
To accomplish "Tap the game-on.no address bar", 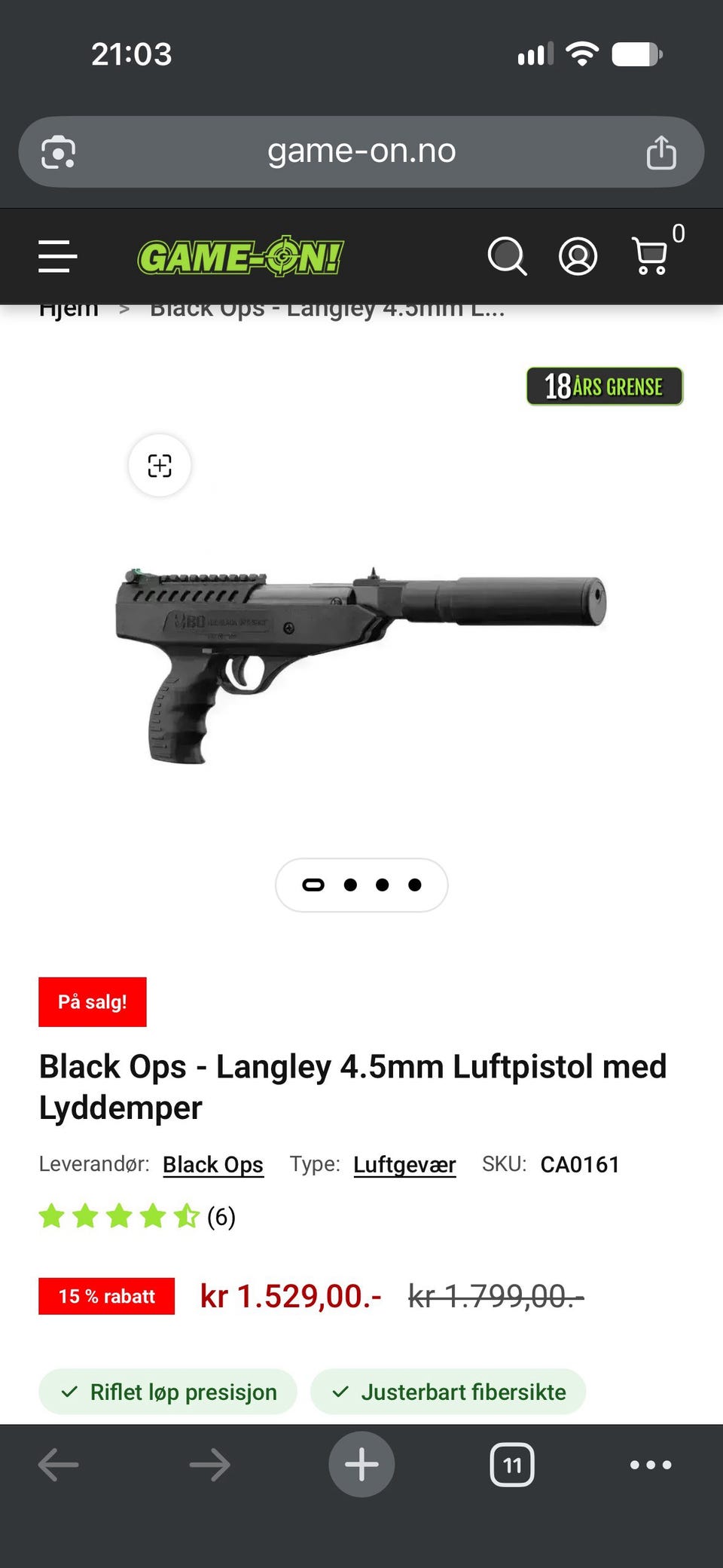I will pyautogui.click(x=361, y=151).
